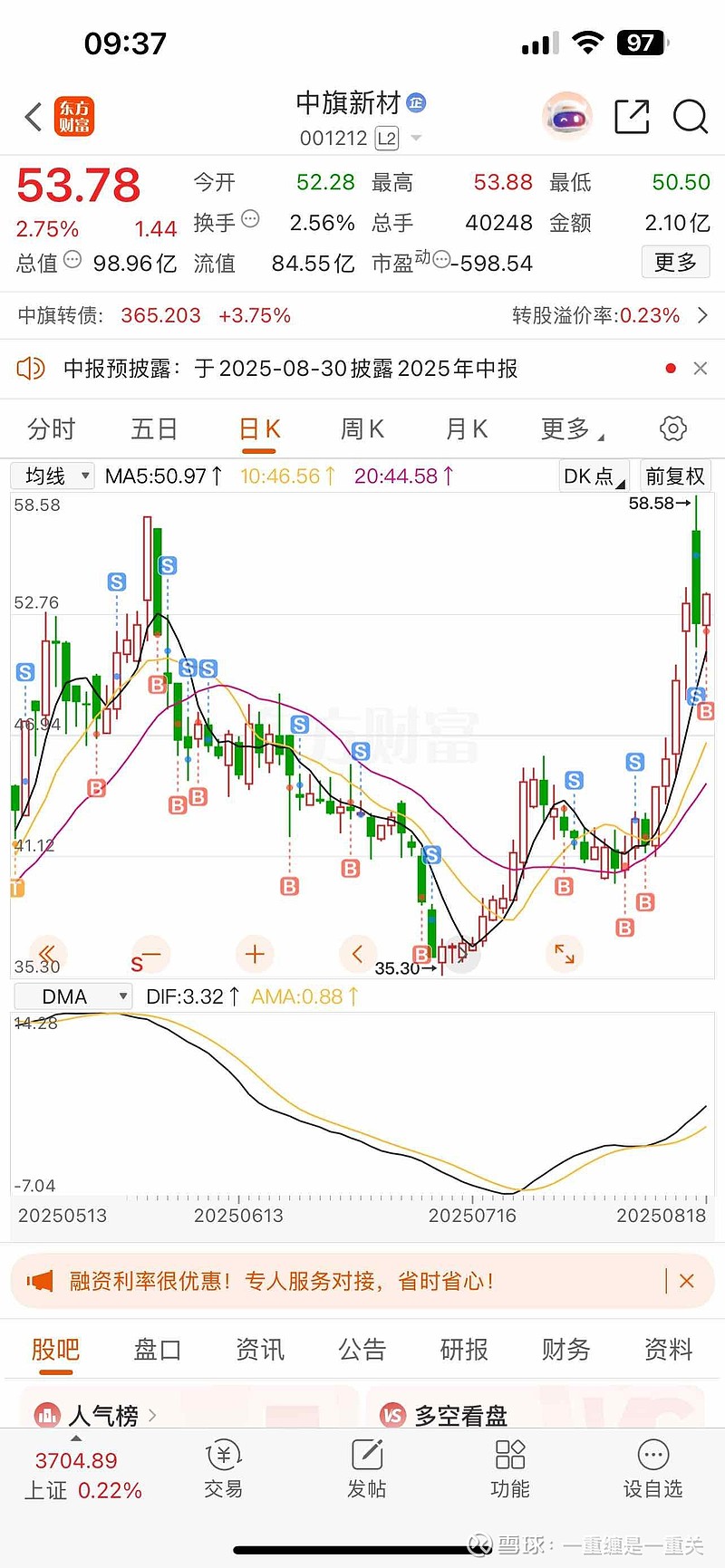
Task: Open the search magnifier icon
Action: click(690, 117)
